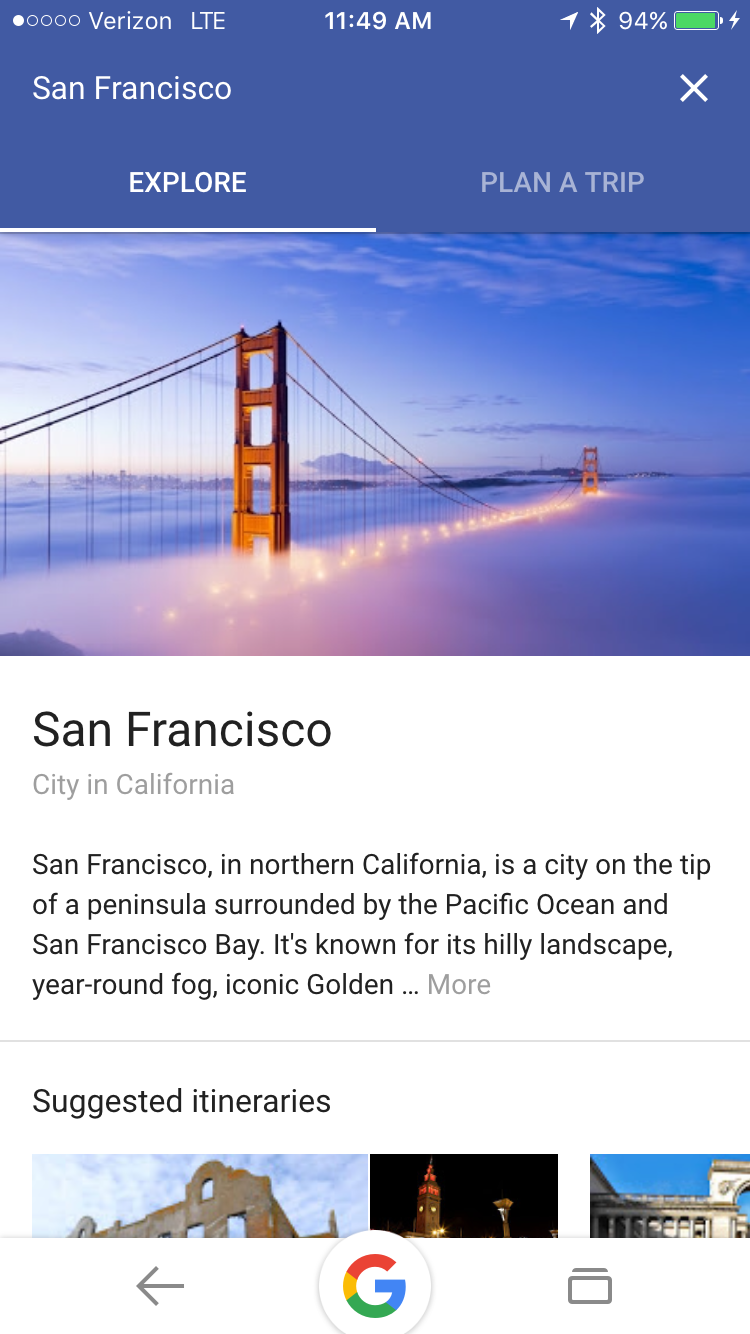Open the Ferry Building night itinerary card
750x1334 pixels.
464,1196
